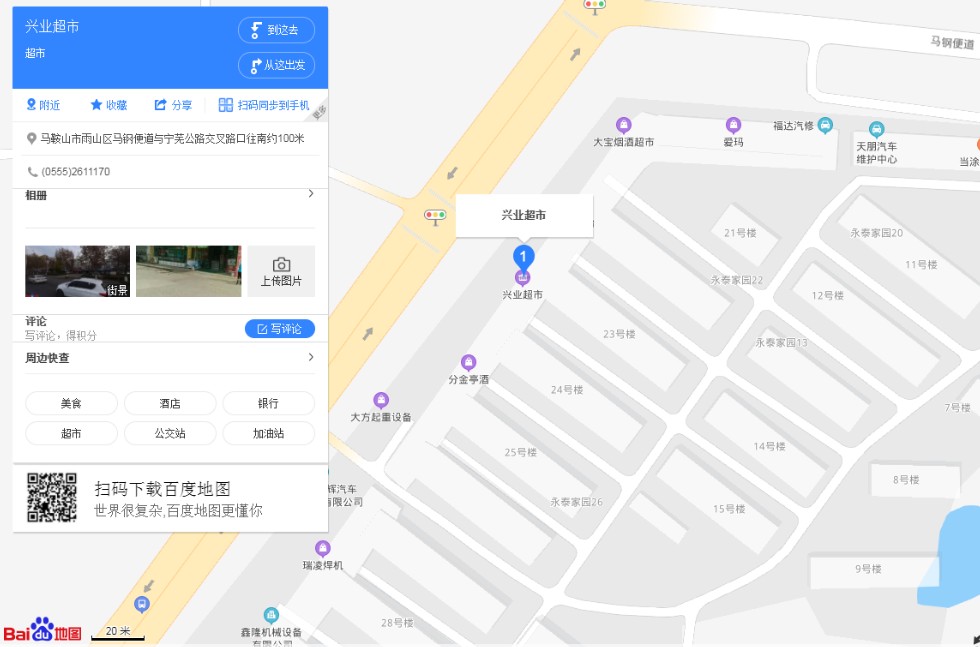Select the 超市 supermarket chip
Screen dimensions: 980x647
pyautogui.click(x=71, y=433)
